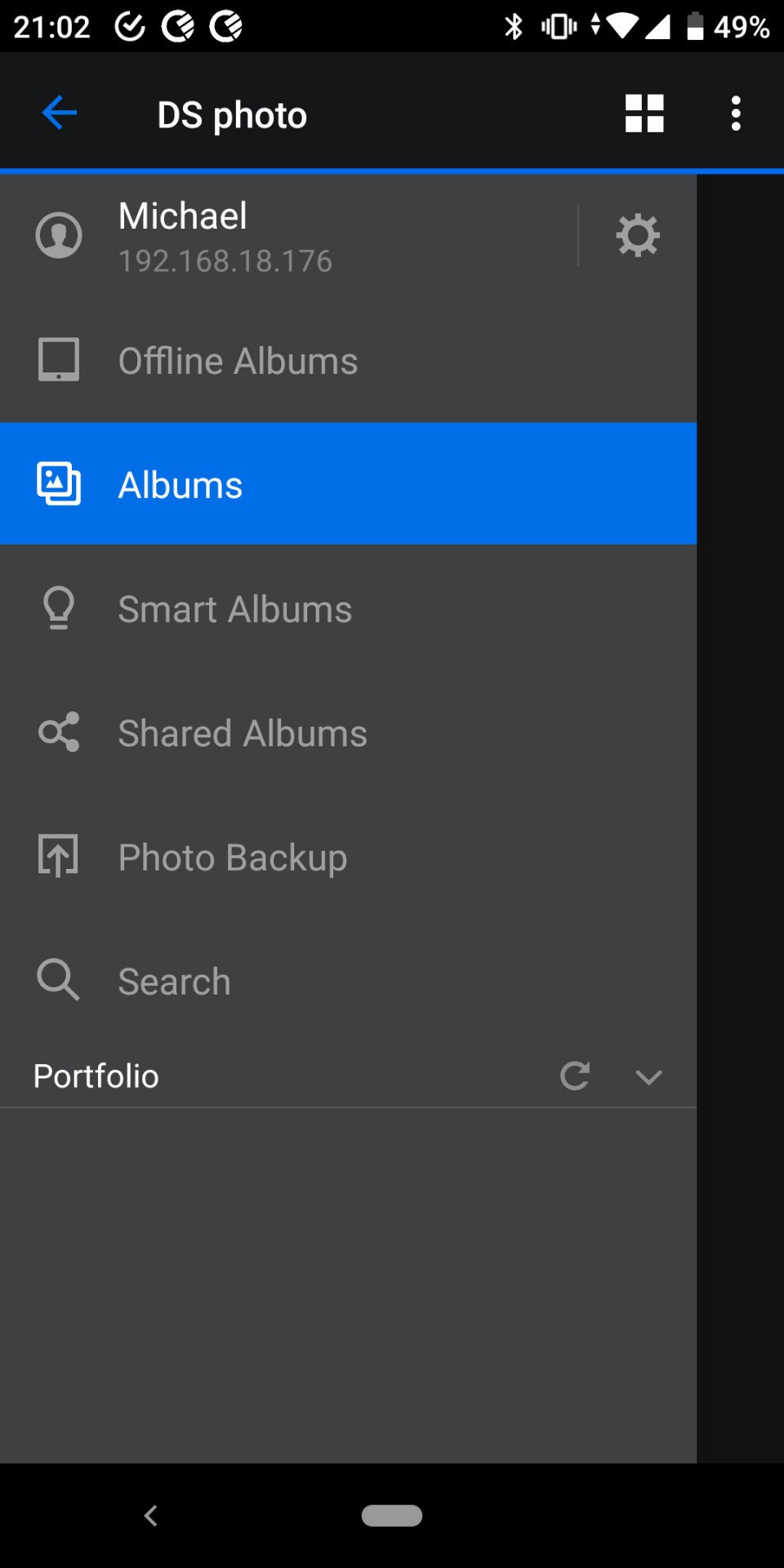
Task: Open Search from the drawer
Action: 348,981
